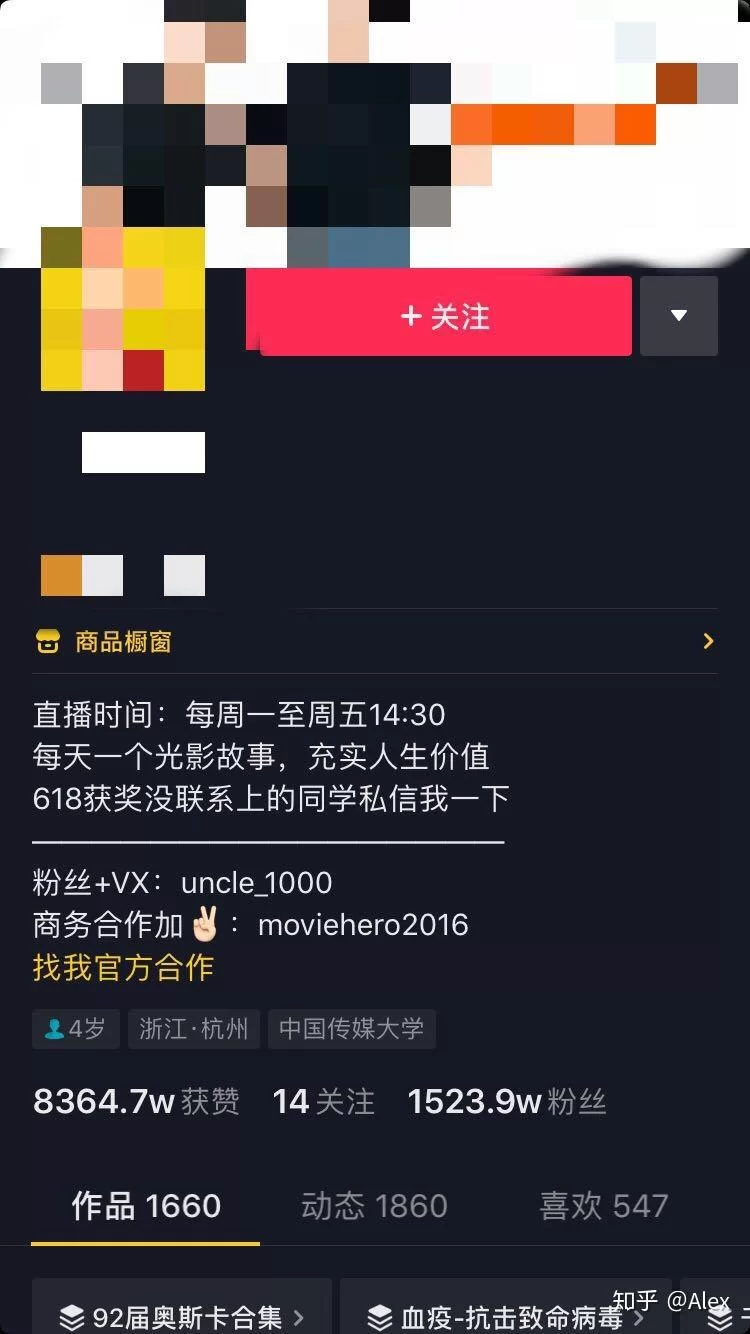Switch to the 喜欢 547 tab
This screenshot has height=1334, width=750.
(603, 1206)
